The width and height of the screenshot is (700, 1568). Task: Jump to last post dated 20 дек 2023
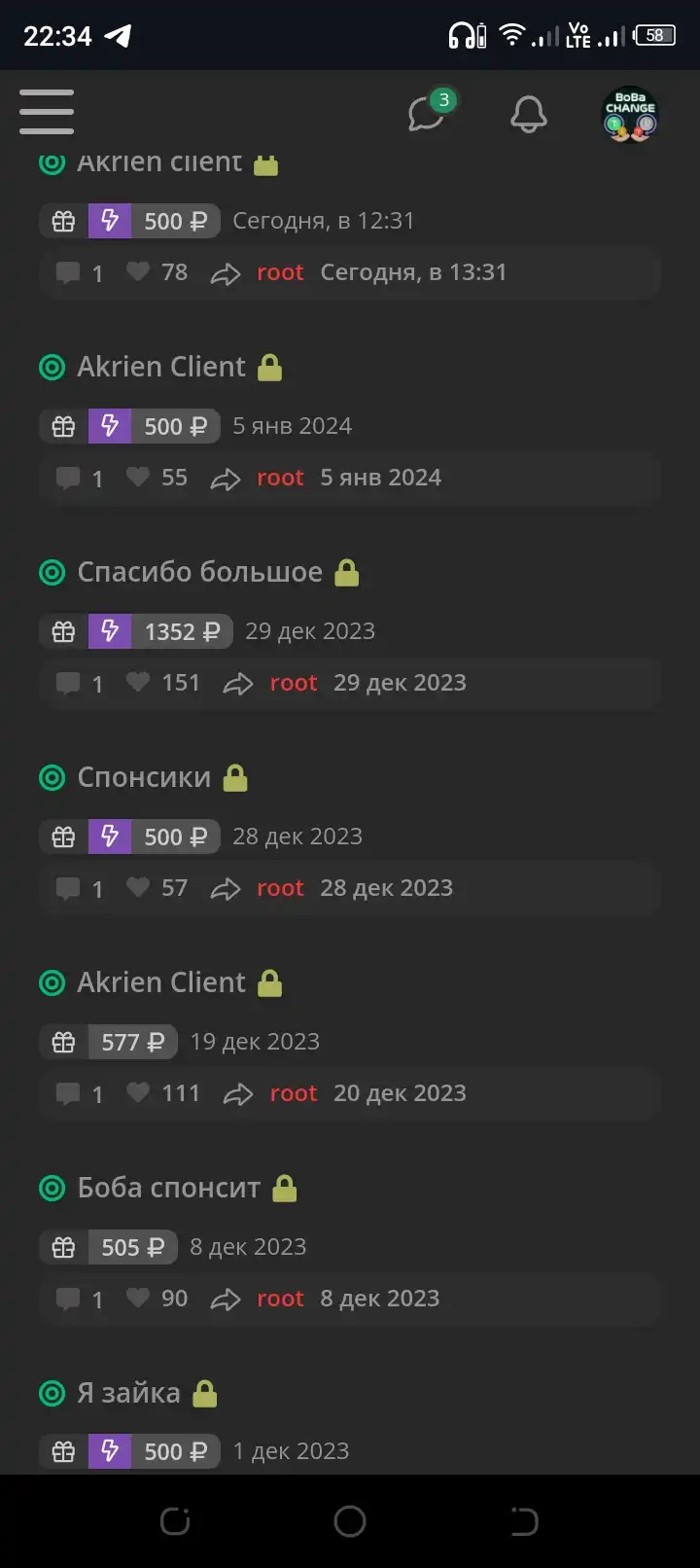pyautogui.click(x=400, y=1093)
